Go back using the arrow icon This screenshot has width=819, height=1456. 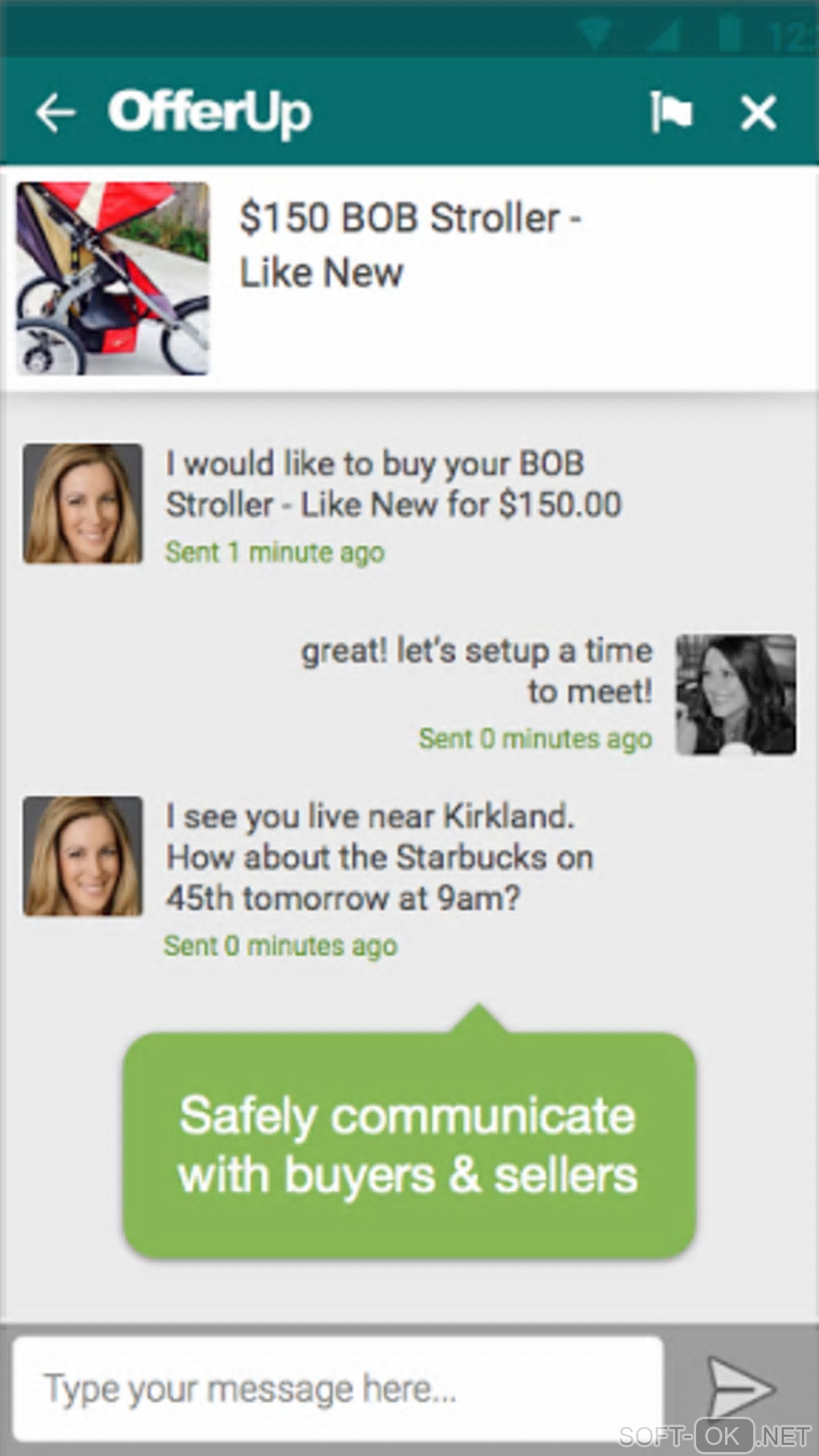click(x=55, y=112)
